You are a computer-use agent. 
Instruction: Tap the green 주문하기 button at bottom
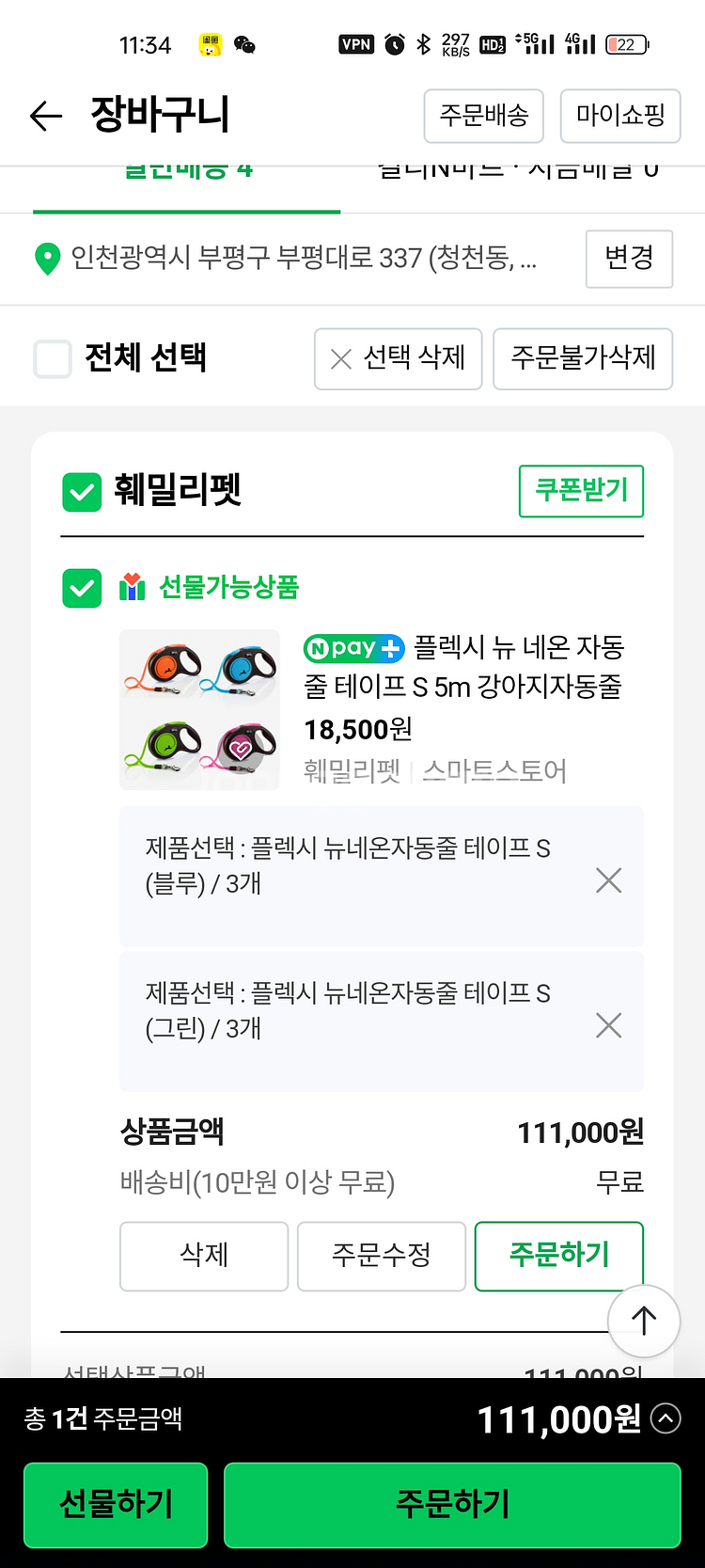pos(452,1505)
